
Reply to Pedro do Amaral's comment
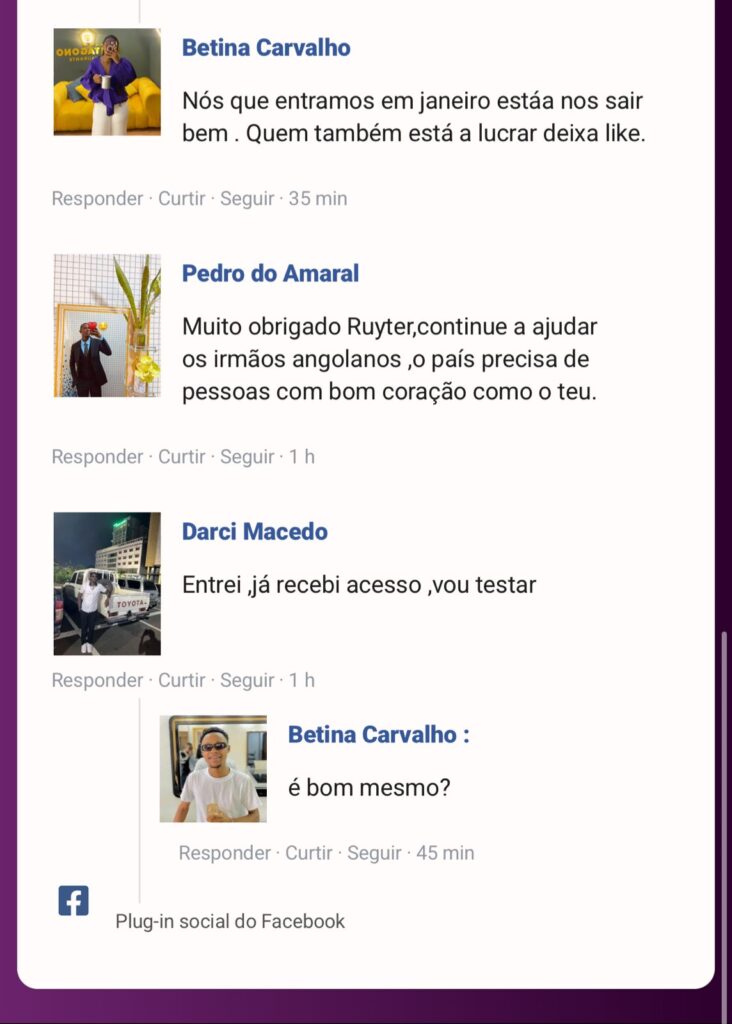tap(97, 456)
